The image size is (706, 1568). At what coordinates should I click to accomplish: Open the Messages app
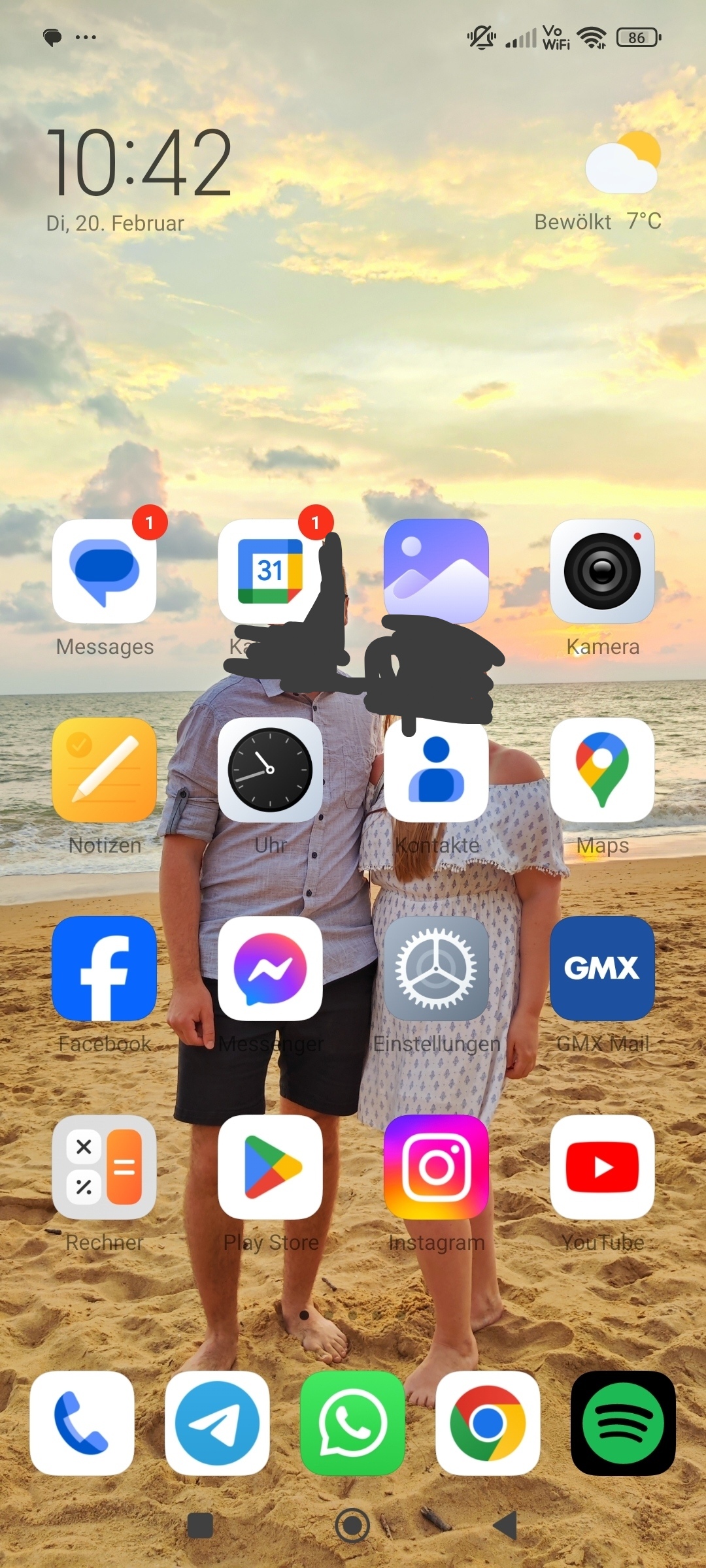click(x=105, y=571)
